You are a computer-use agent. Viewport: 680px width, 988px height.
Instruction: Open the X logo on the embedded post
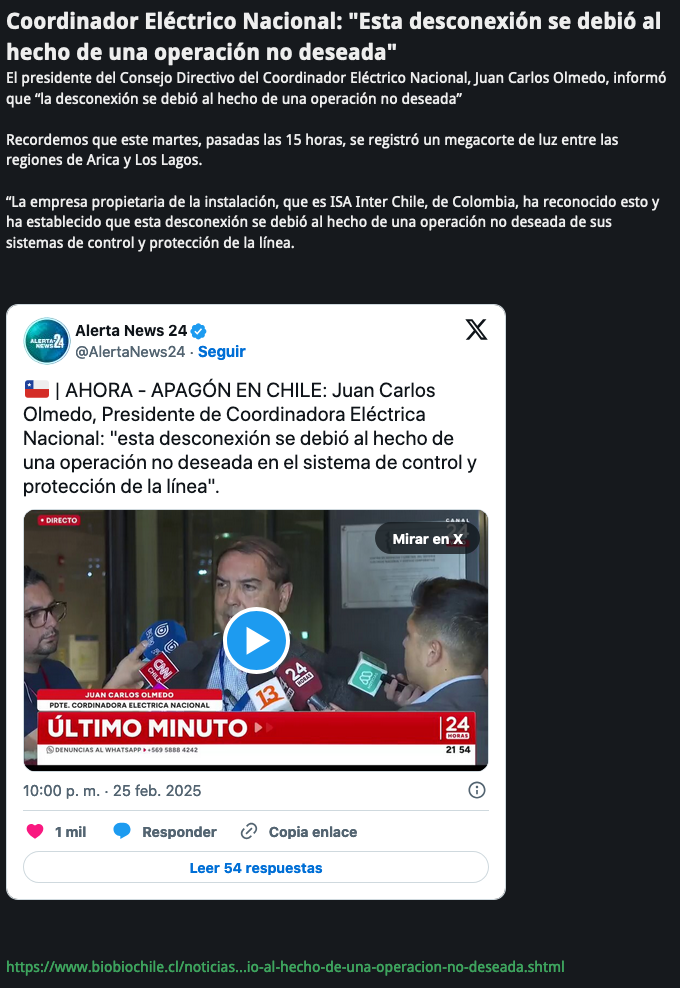(476, 330)
